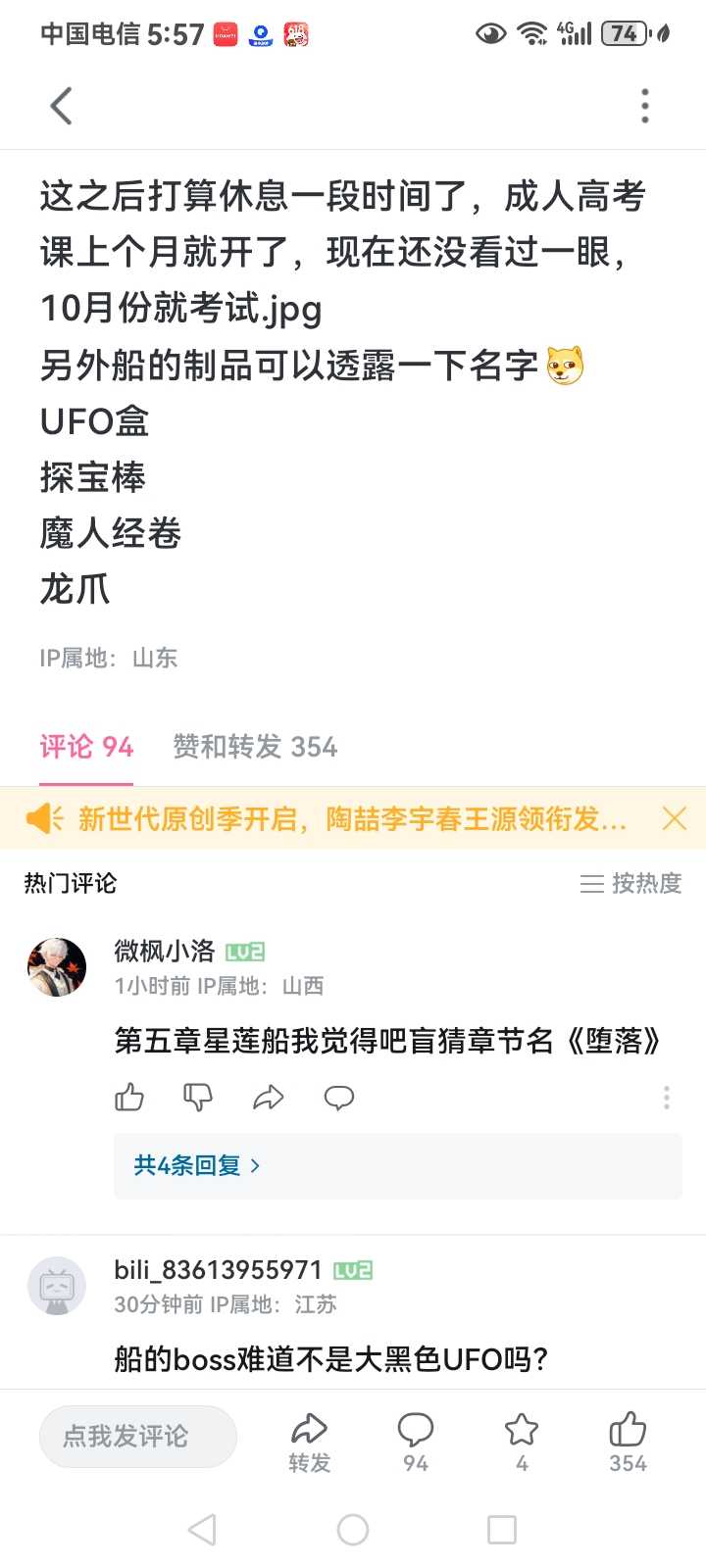Select the 评论 94 tab
706x1568 pixels.
pos(86,747)
